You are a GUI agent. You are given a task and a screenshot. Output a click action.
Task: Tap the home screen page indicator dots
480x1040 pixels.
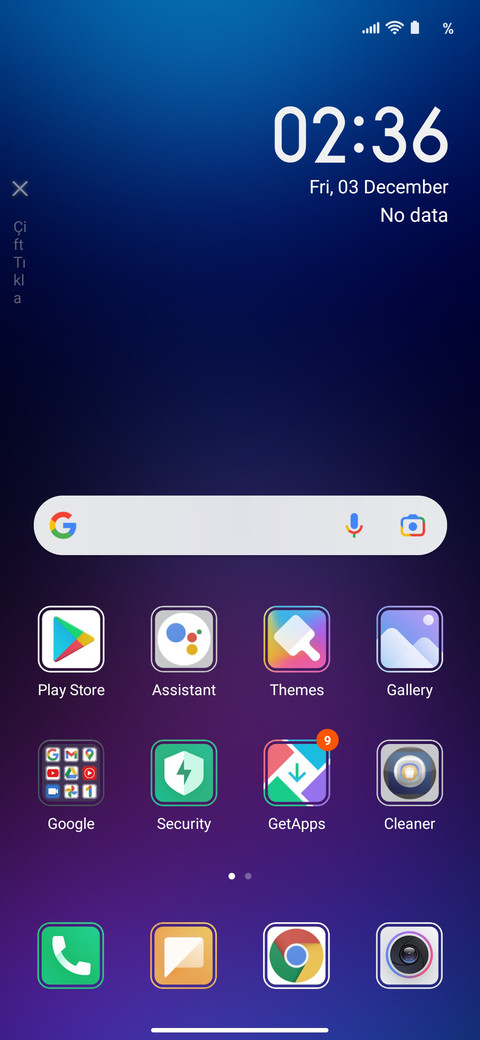[239, 876]
